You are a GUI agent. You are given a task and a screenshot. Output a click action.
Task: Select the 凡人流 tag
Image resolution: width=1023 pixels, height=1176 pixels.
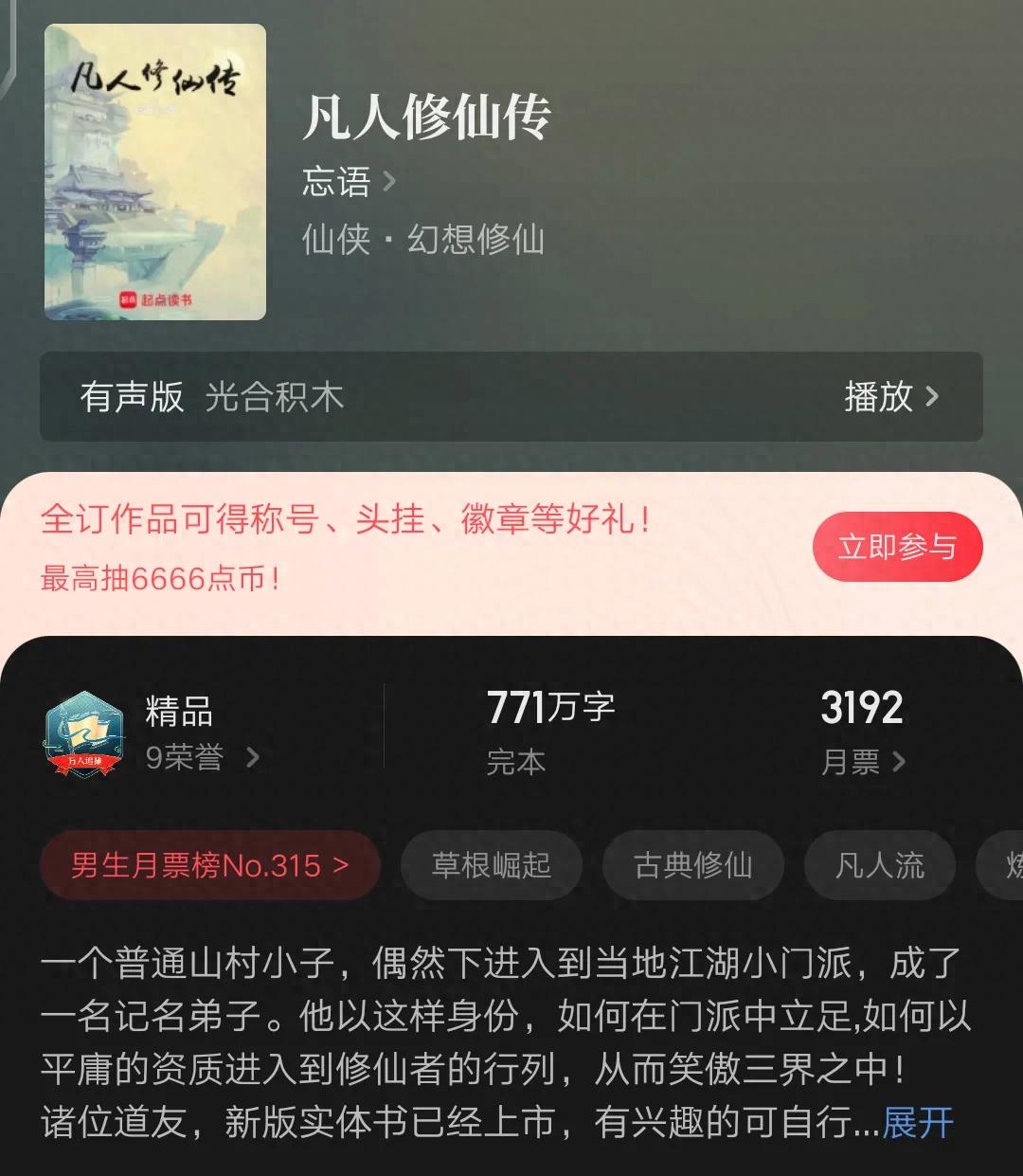click(x=879, y=865)
